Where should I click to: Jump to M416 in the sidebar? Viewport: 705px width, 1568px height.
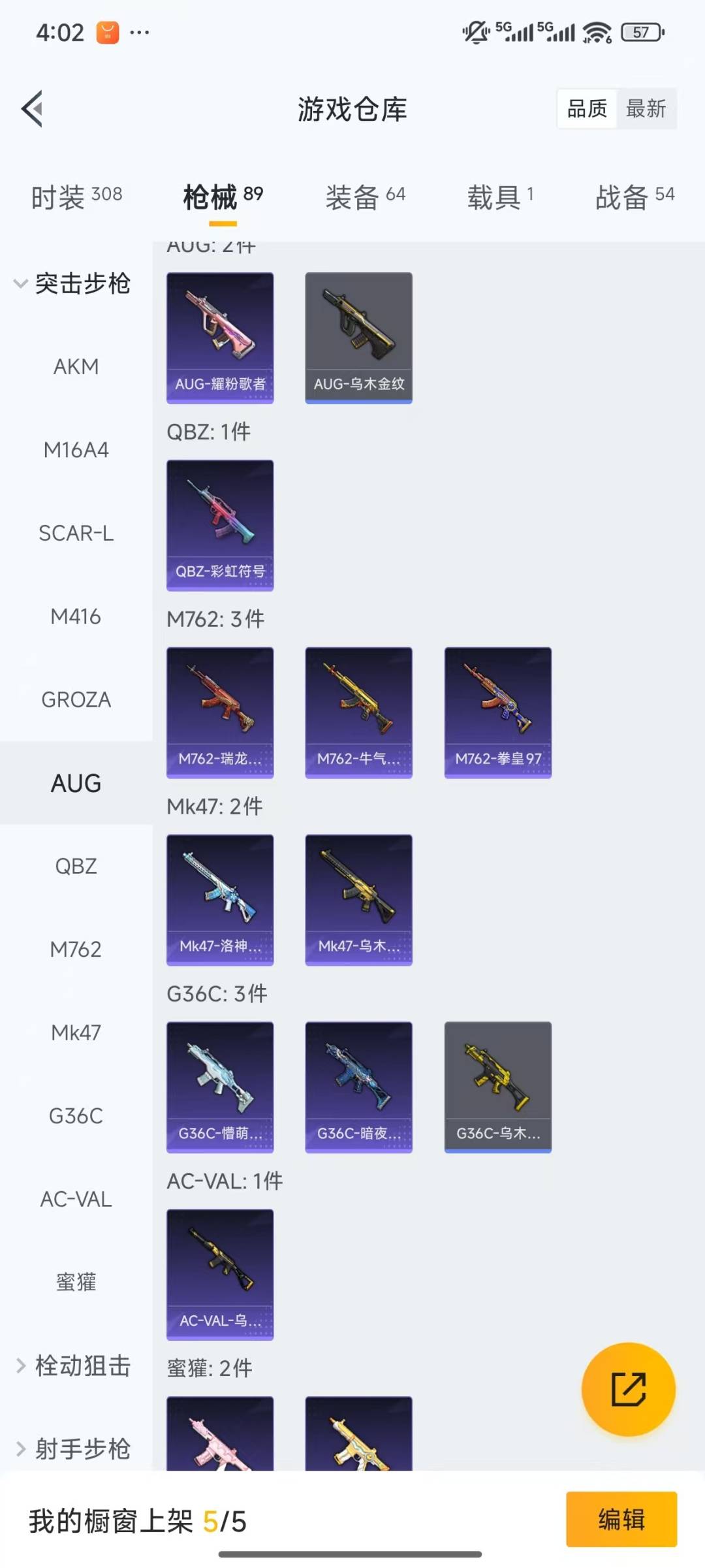tap(76, 616)
